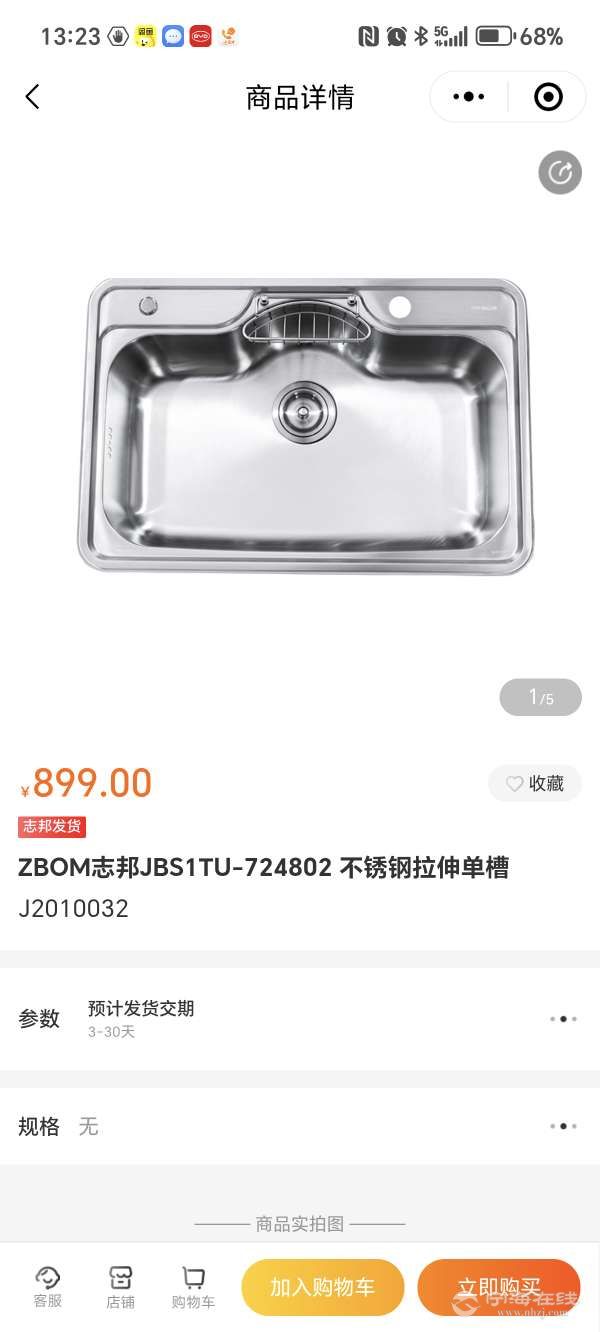Open the 购物车 shopping cart
This screenshot has width=600, height=1332.
[193, 1287]
